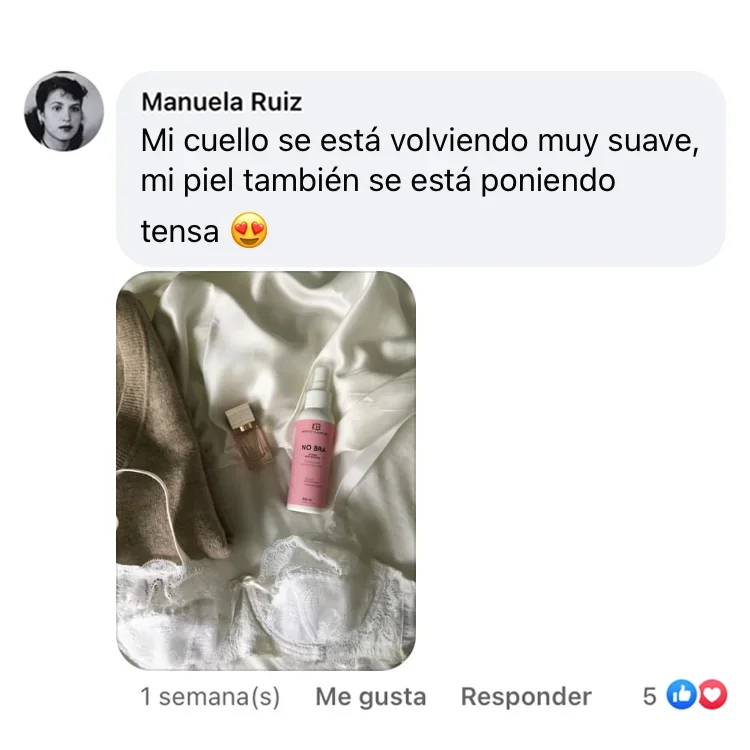Viewport: 750px width, 750px height.
Task: Open the photo attached to the comment
Action: [266, 470]
